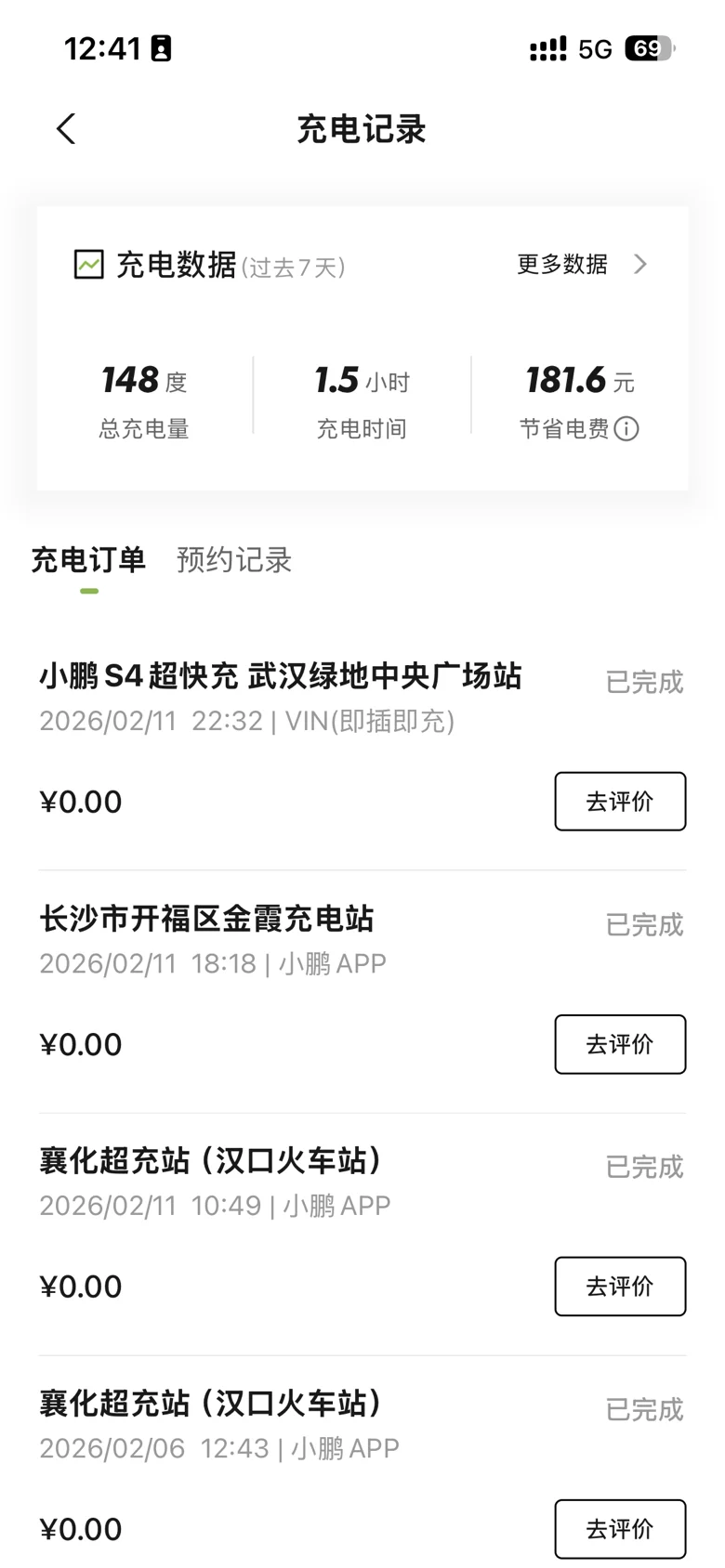The width and height of the screenshot is (725, 1568).
Task: Switch to the 预约记录 tab
Action: [234, 560]
